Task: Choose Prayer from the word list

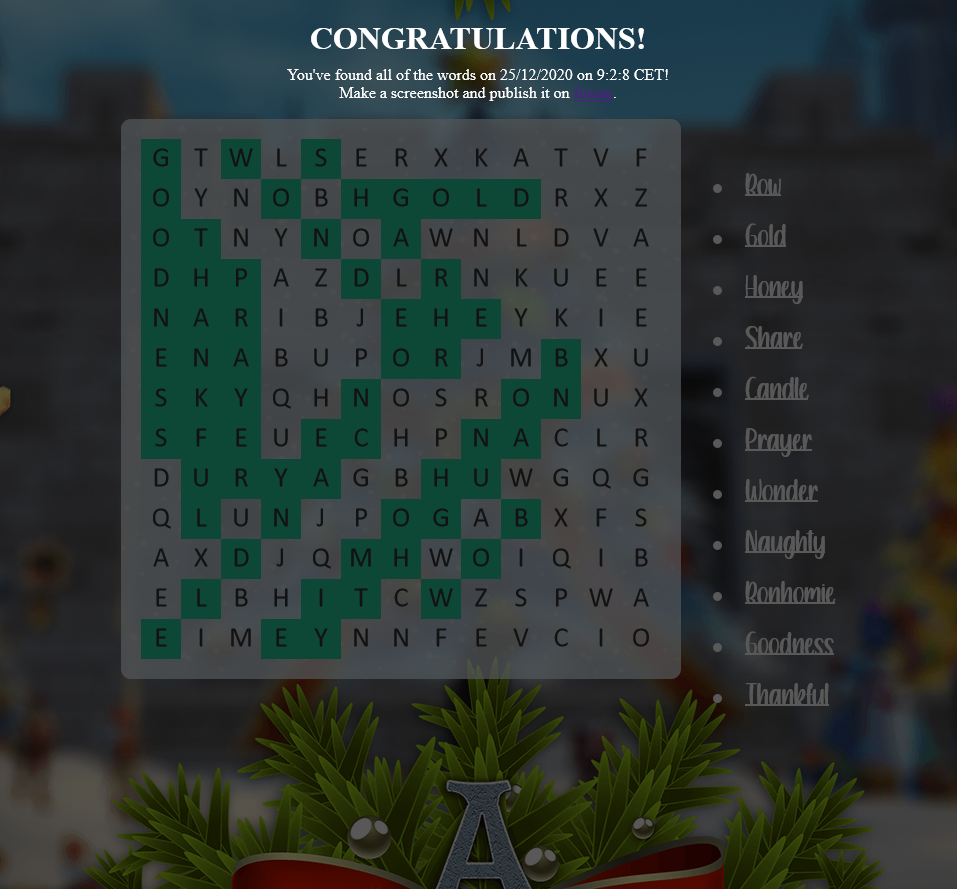Action: tap(778, 440)
